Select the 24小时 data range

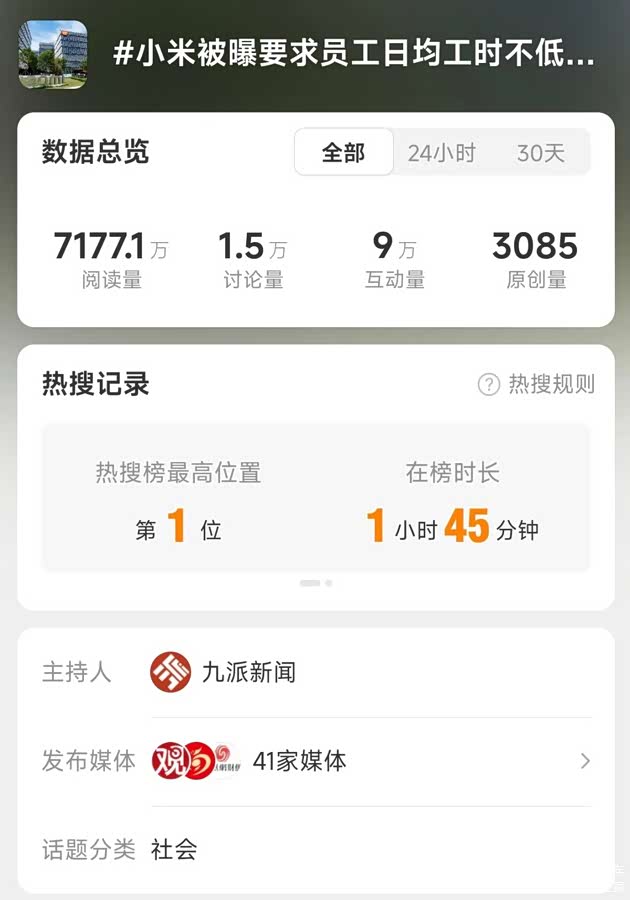[x=441, y=153]
